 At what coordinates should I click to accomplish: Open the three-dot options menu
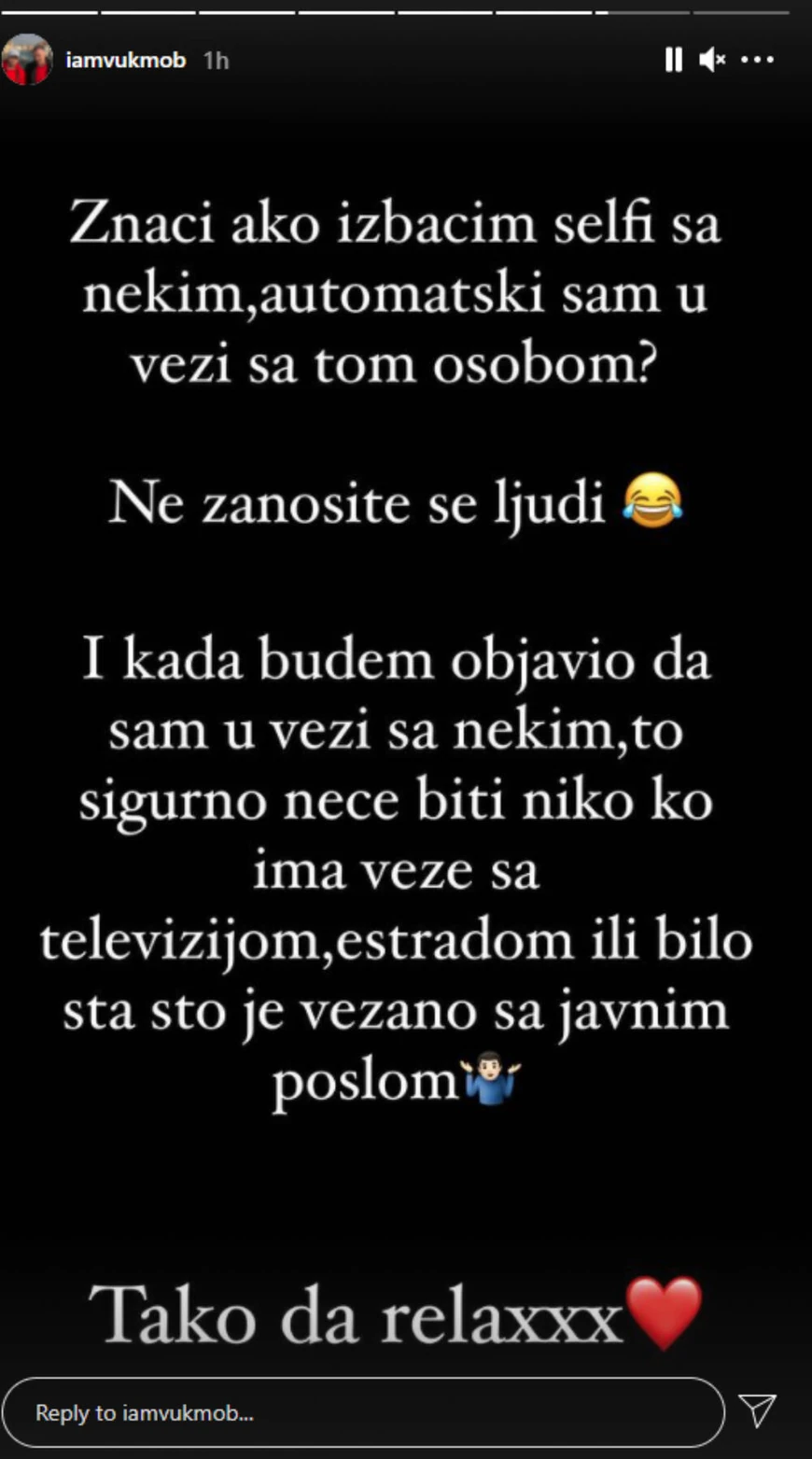click(757, 60)
